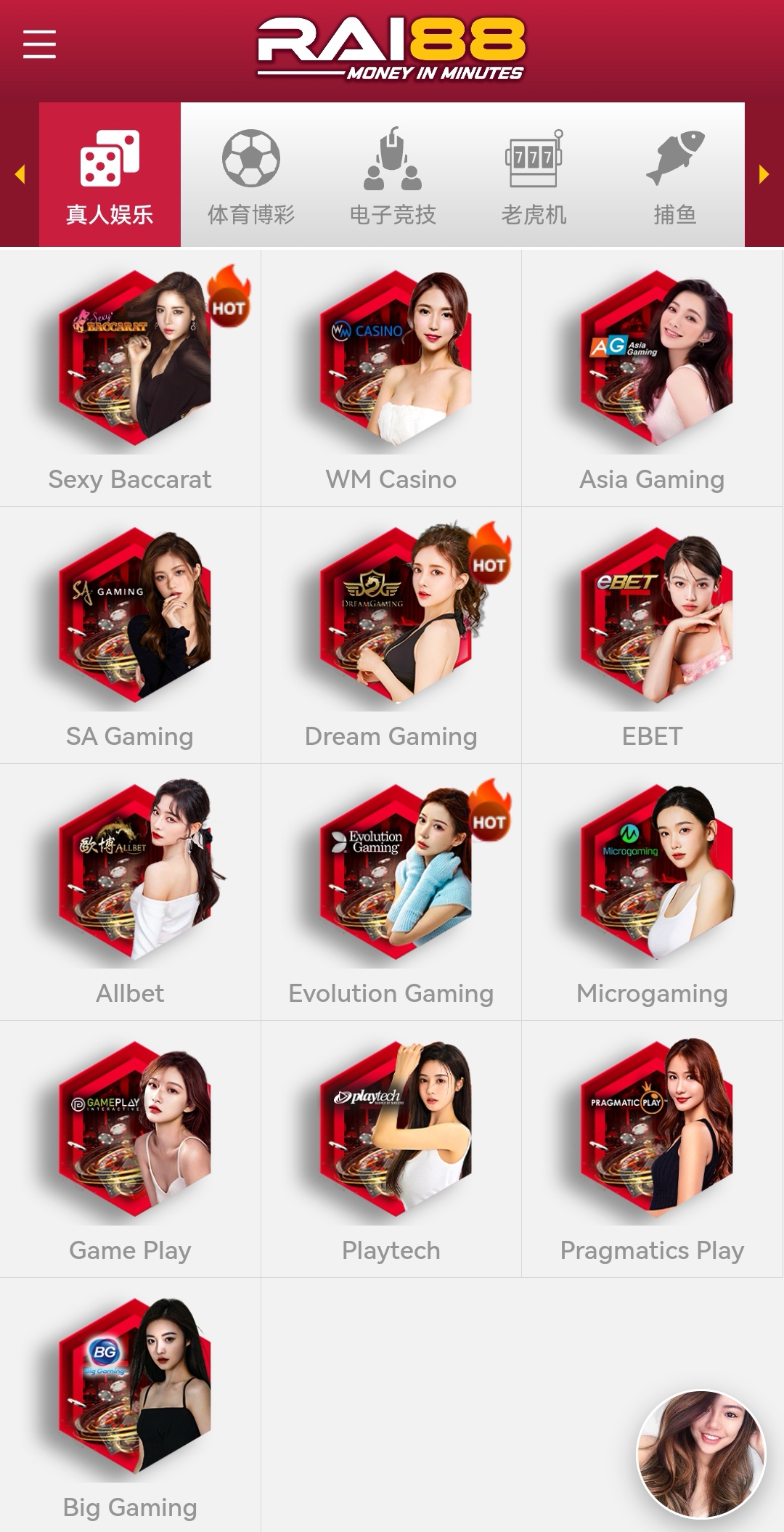This screenshot has width=784, height=1532.
Task: Open Dream Gaming
Action: click(391, 635)
